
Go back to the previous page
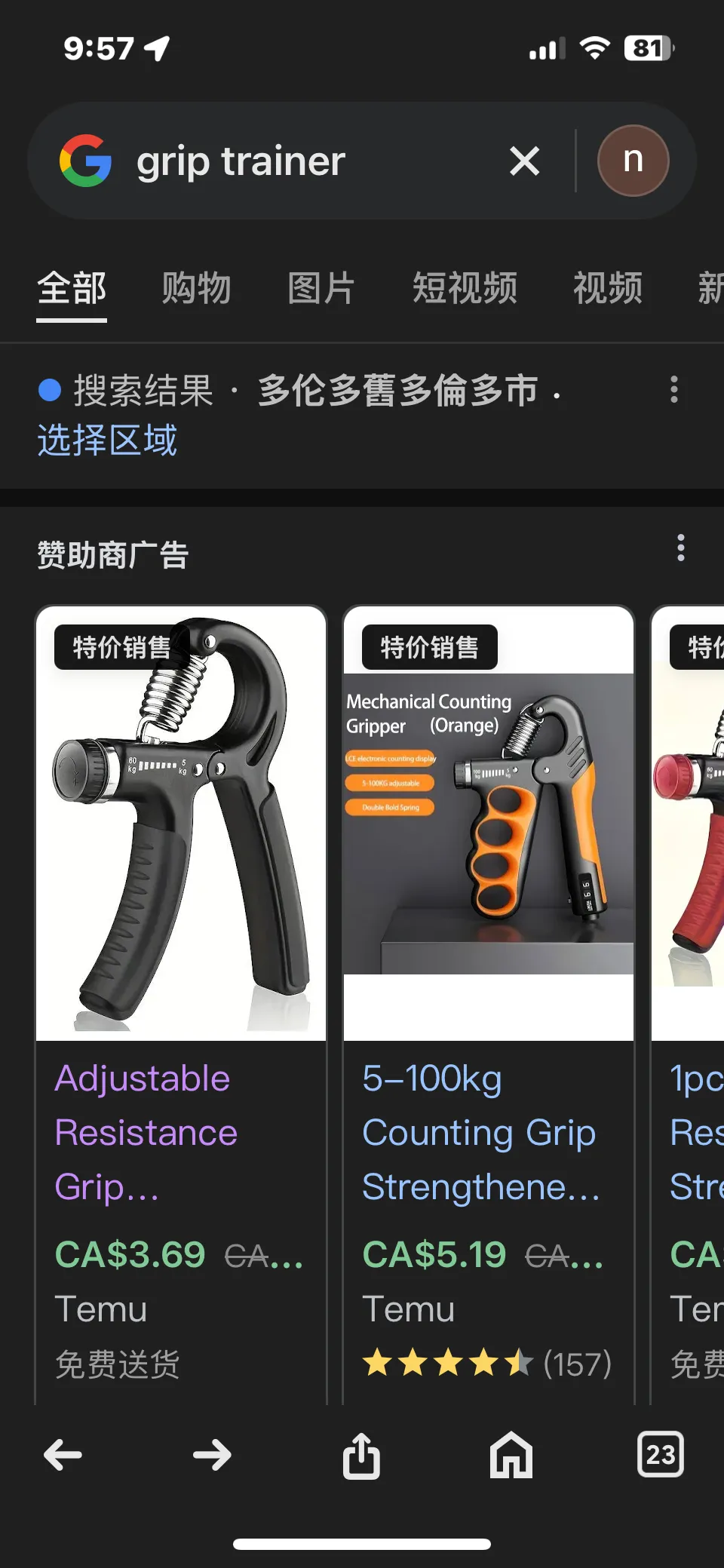63,1455
